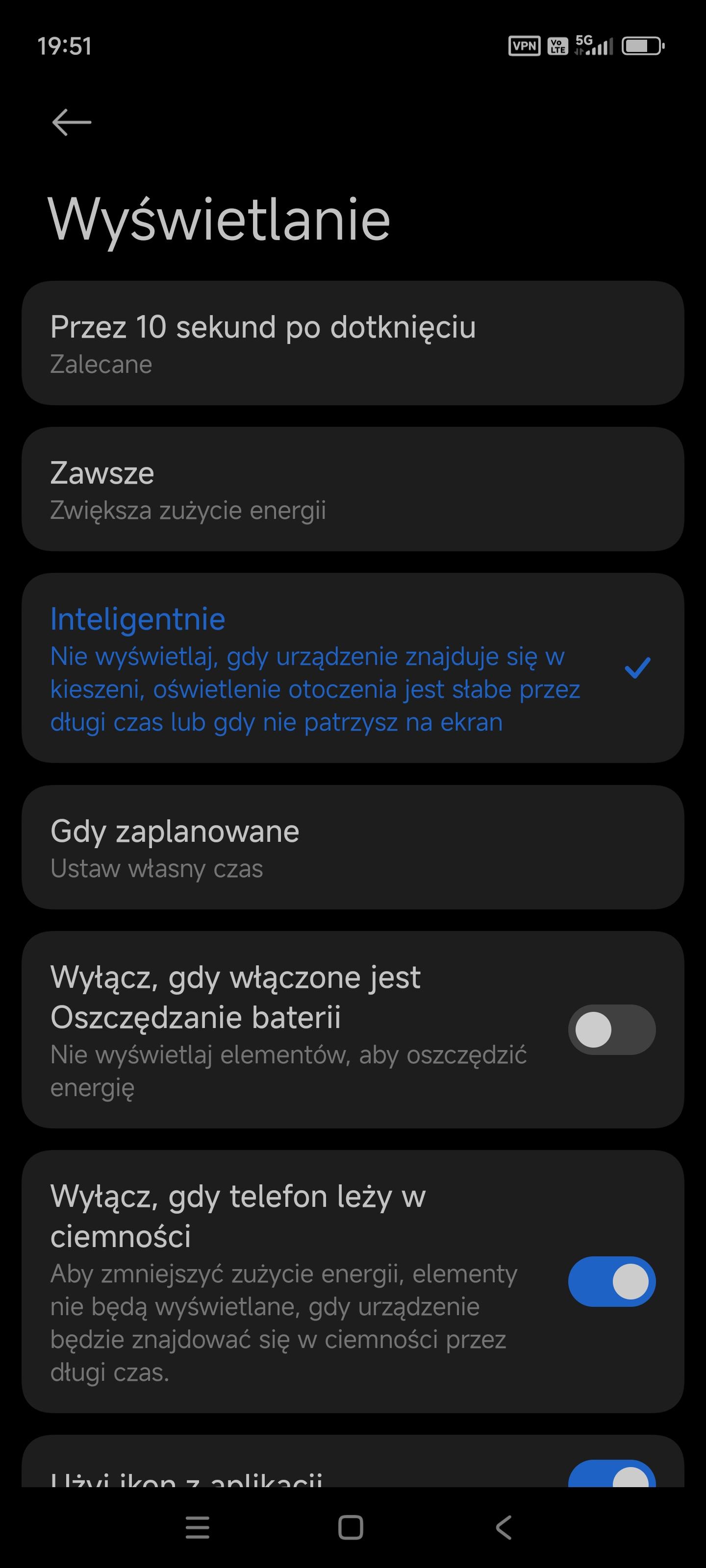Disable 'Wyłącz, gdy telefon leży w ciemności'
Image resolution: width=706 pixels, height=1568 pixels.
[x=611, y=1281]
